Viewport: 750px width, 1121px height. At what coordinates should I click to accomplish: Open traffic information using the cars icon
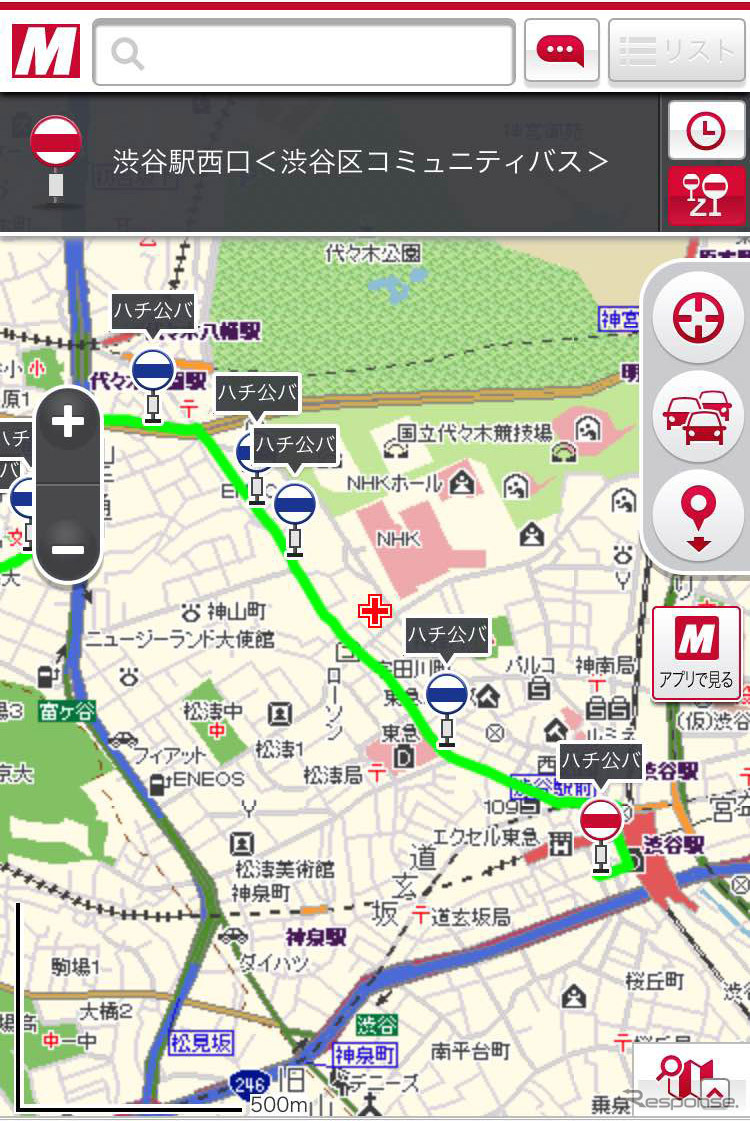pyautogui.click(x=697, y=416)
